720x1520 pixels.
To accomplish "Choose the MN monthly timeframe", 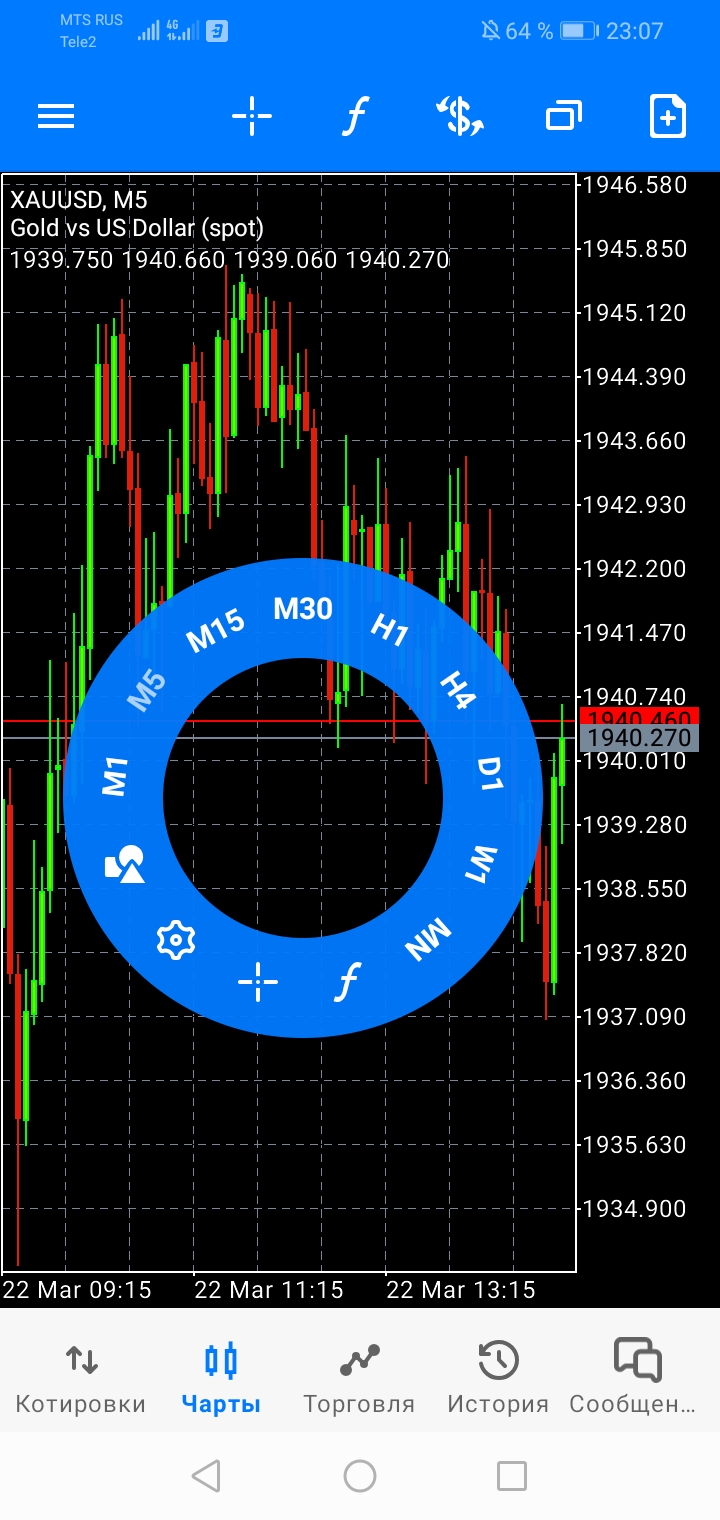I will [428, 940].
